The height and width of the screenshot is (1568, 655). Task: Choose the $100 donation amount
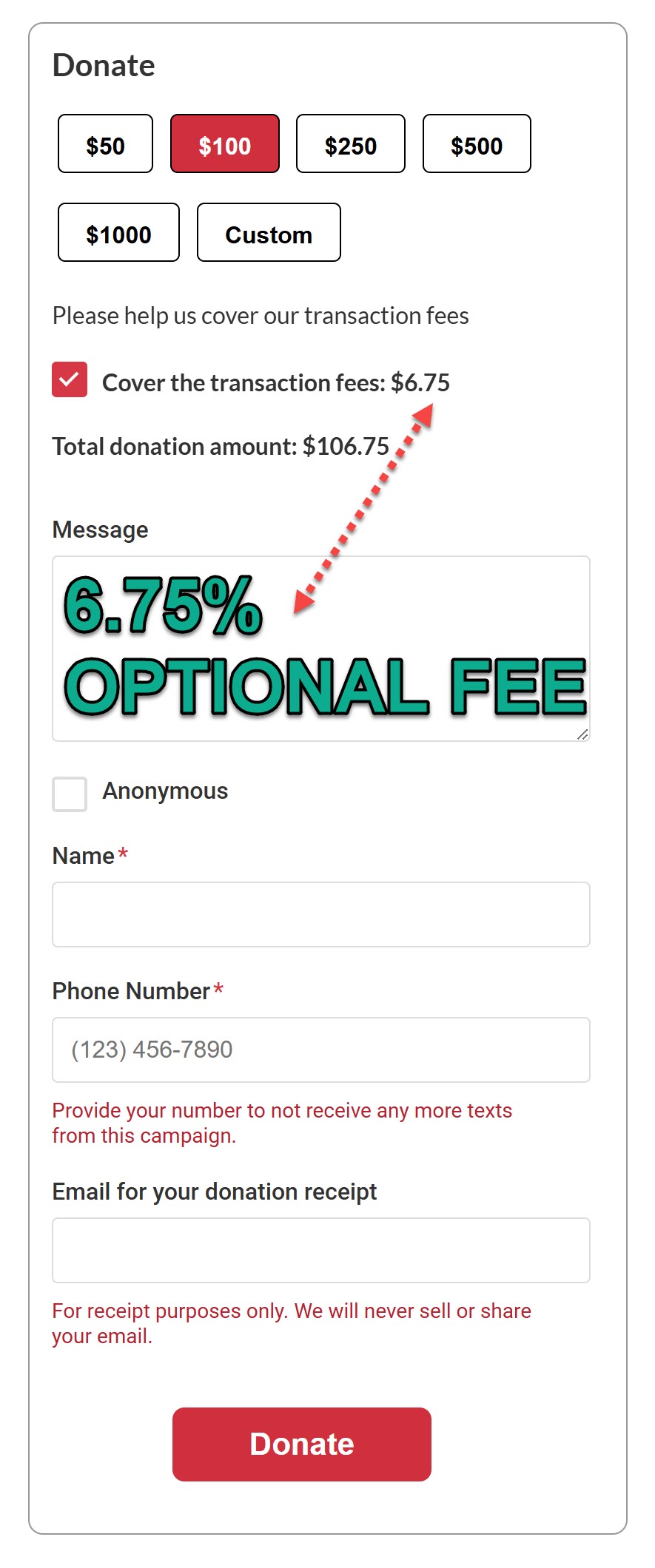tap(225, 144)
